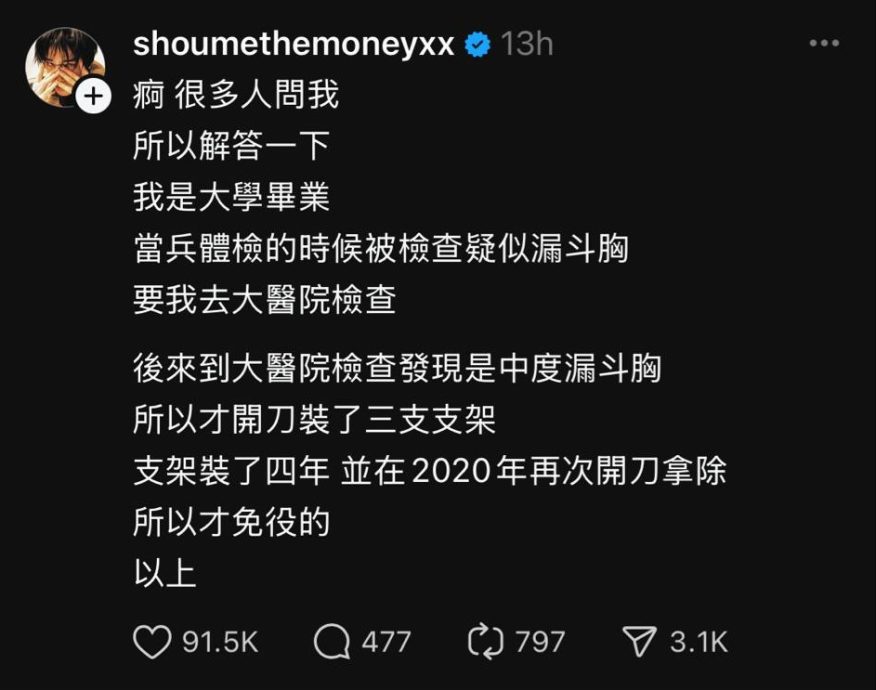876x690 pixels.
Task: Open the shoumethemoneyxx username link
Action: 293,44
